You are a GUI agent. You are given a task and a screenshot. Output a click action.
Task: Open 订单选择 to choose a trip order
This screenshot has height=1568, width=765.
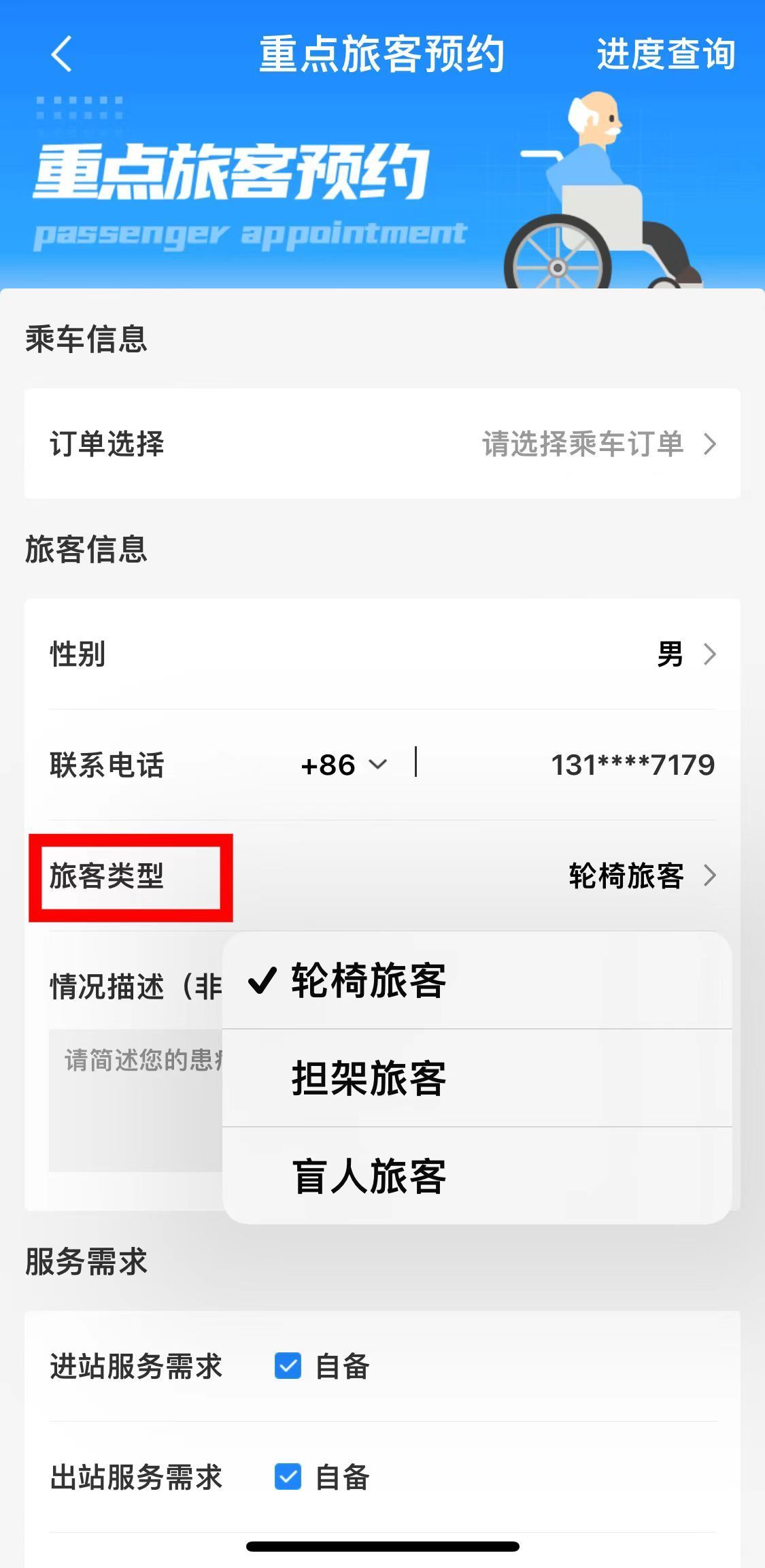(382, 444)
